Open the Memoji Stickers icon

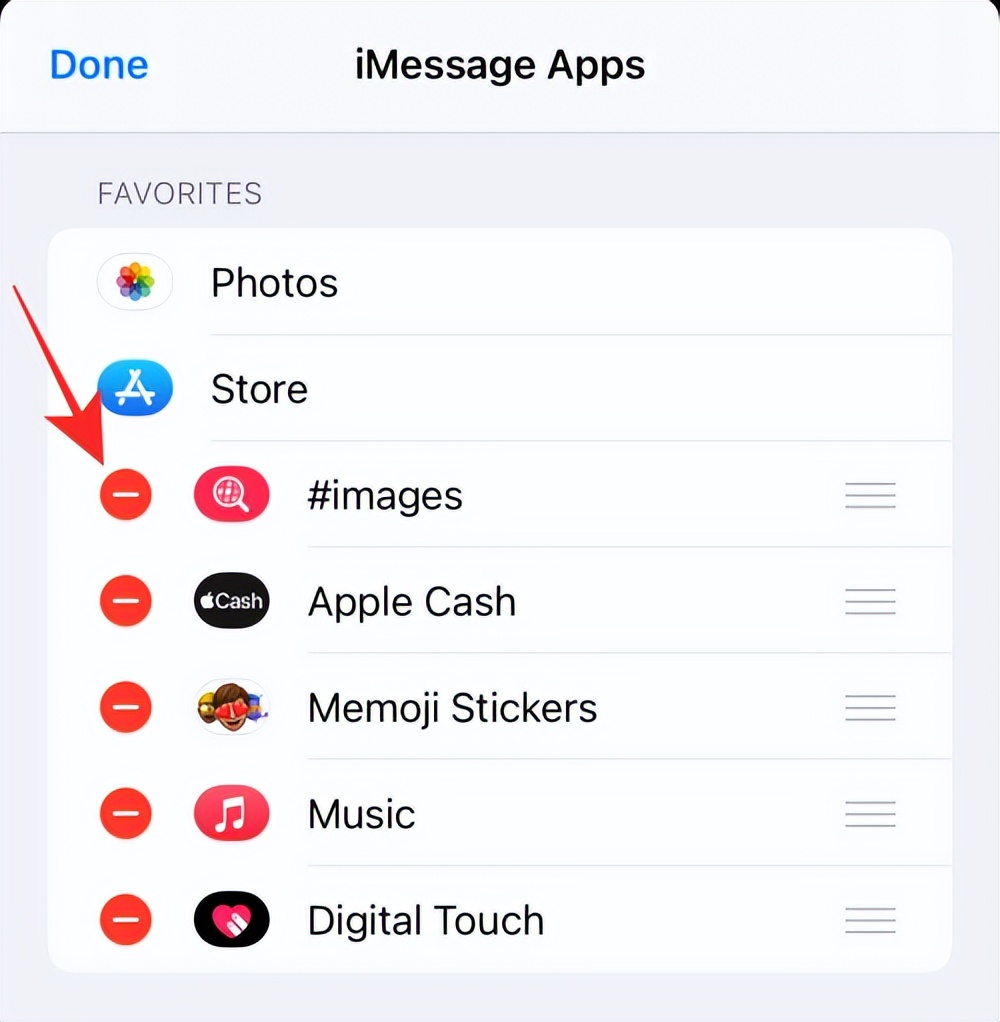tap(231, 707)
